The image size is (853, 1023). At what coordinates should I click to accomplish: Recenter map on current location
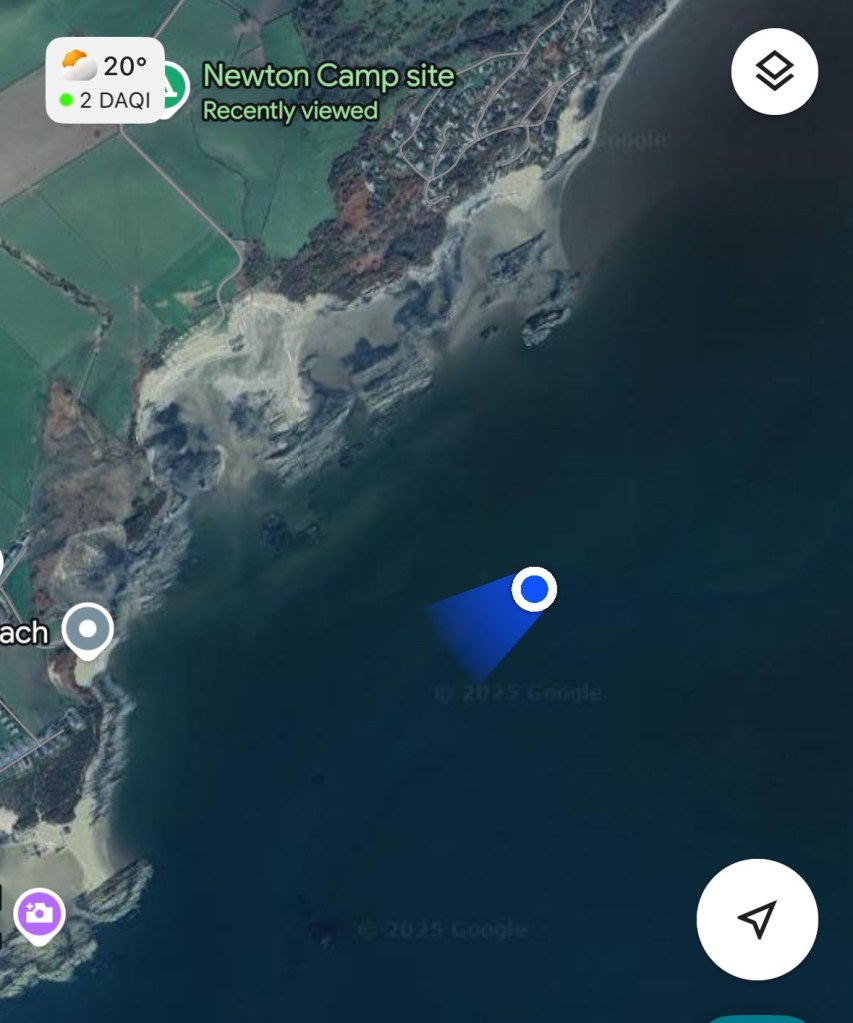pyautogui.click(x=757, y=919)
